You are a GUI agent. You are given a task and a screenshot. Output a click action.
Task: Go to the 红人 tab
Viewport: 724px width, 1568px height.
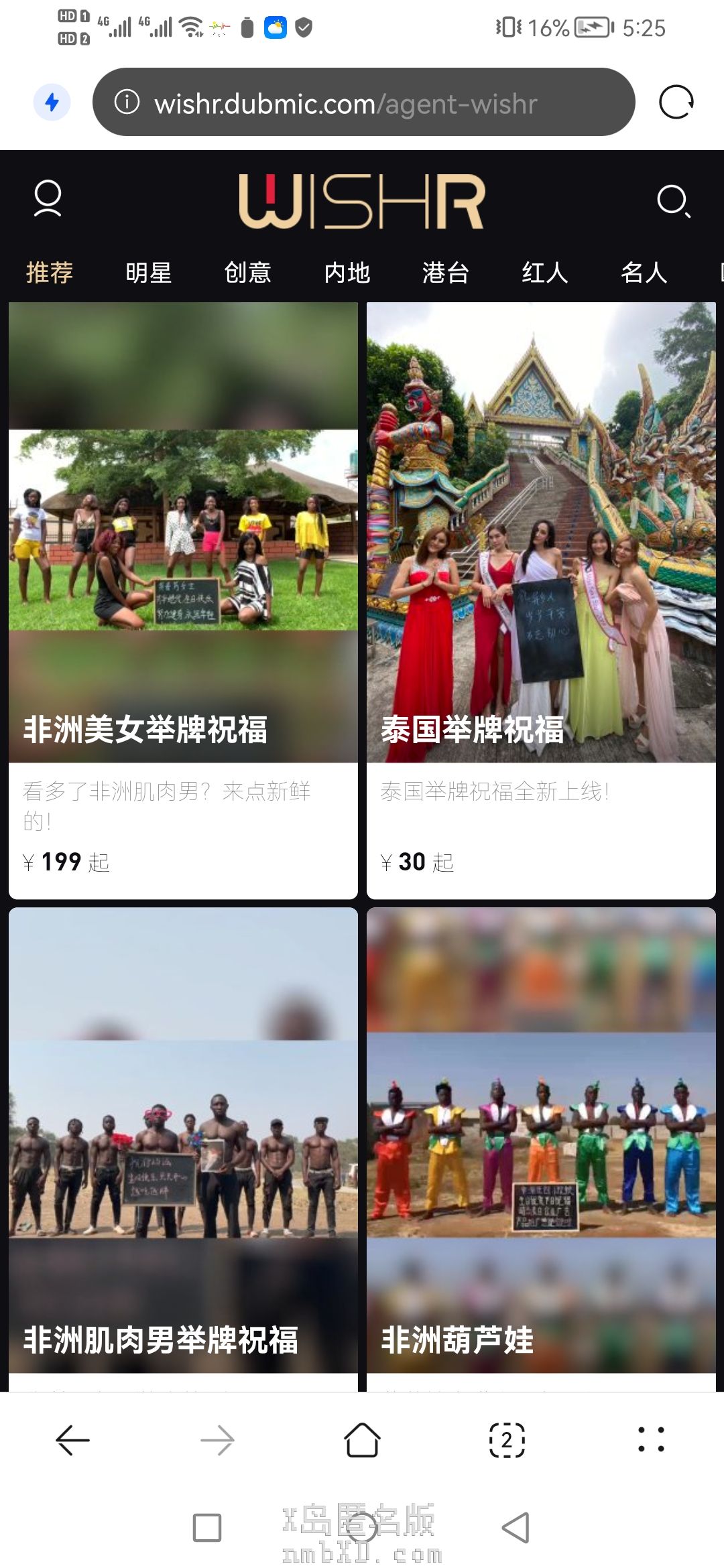click(545, 273)
